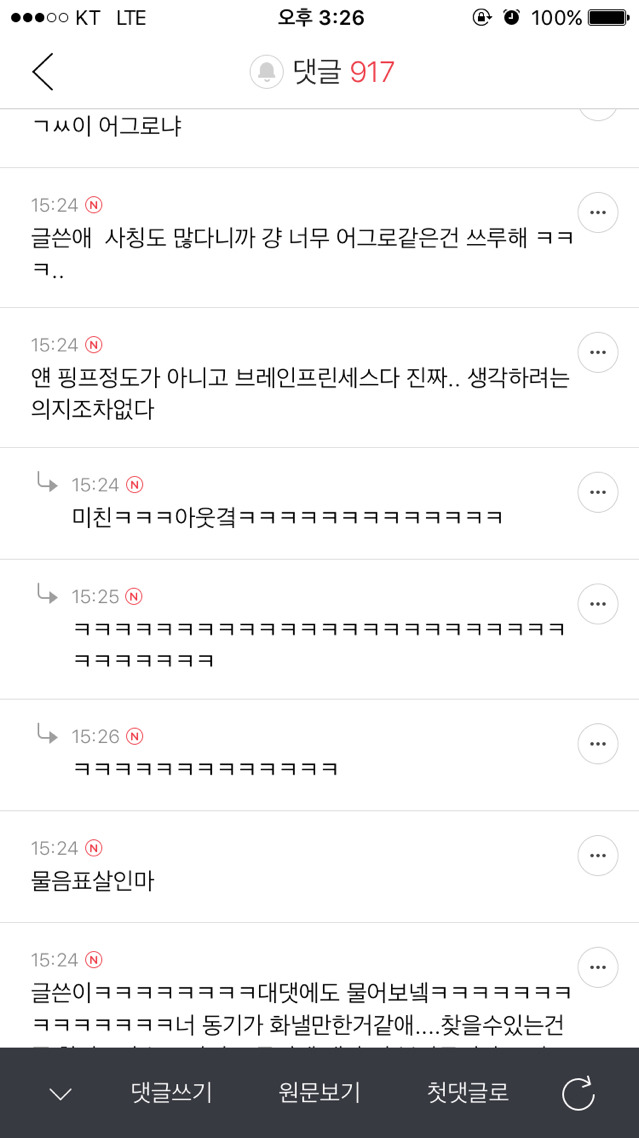Write a comment via 댓글쓰기
Screen dimensions: 639x1138
[x=172, y=1093]
